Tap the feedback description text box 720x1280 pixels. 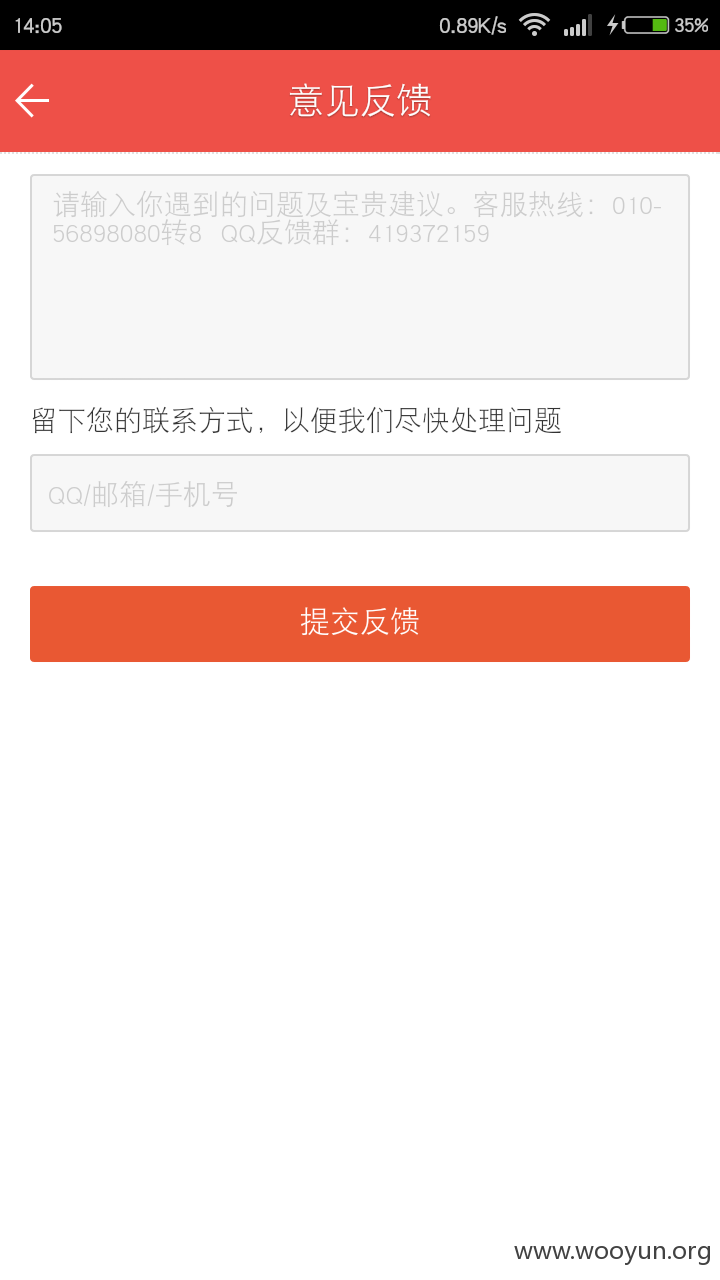click(x=360, y=277)
